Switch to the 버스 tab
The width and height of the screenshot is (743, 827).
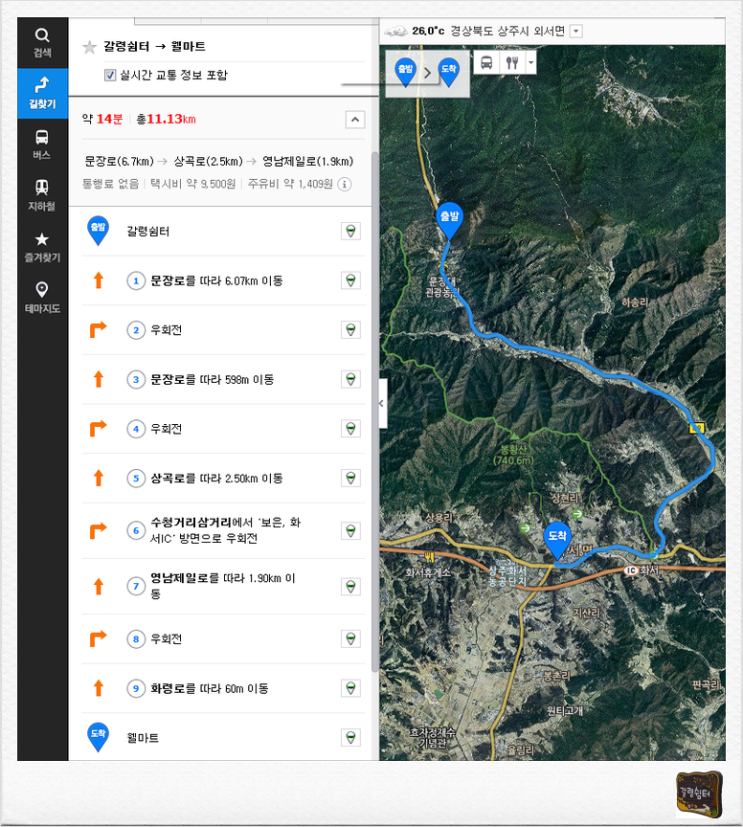pos(42,144)
